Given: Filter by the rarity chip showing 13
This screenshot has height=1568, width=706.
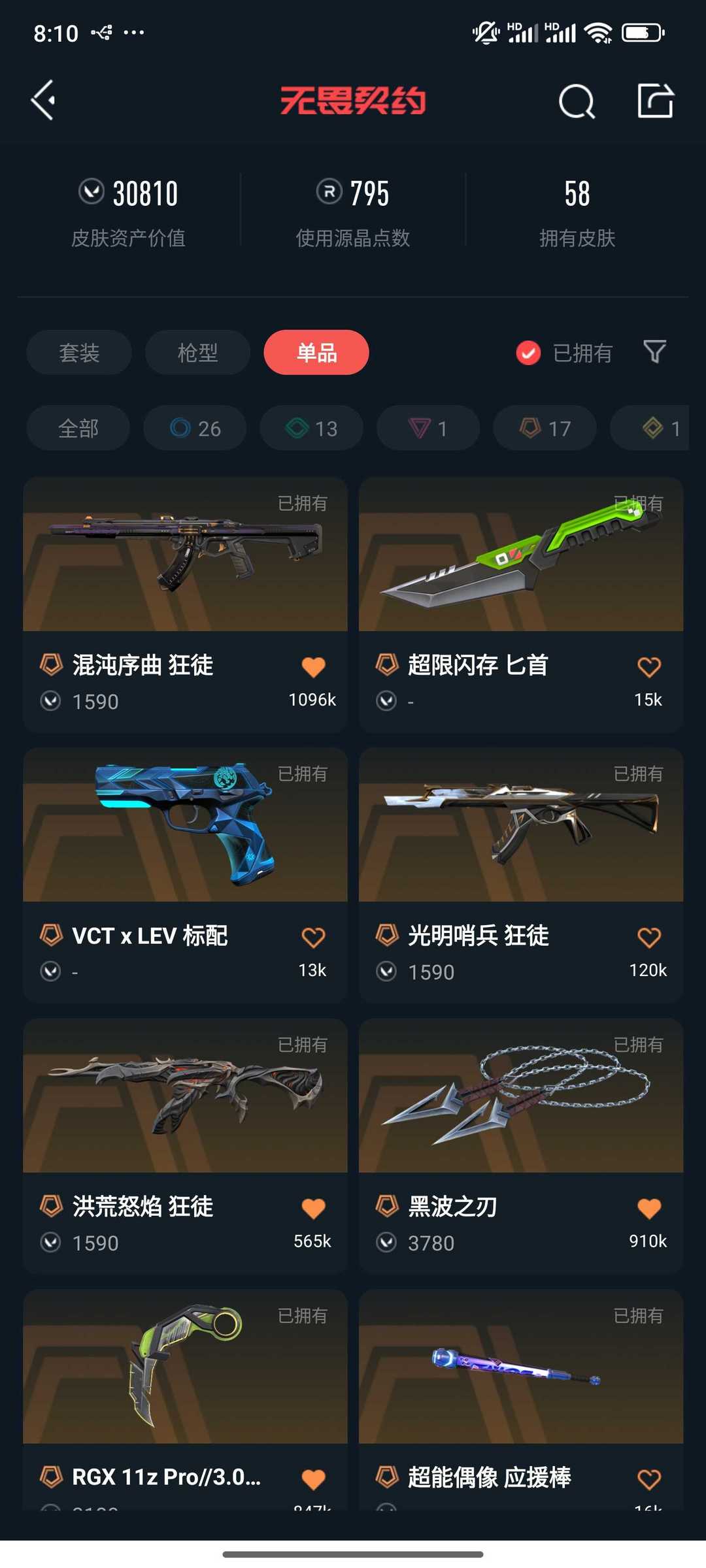Looking at the screenshot, I should pos(311,428).
